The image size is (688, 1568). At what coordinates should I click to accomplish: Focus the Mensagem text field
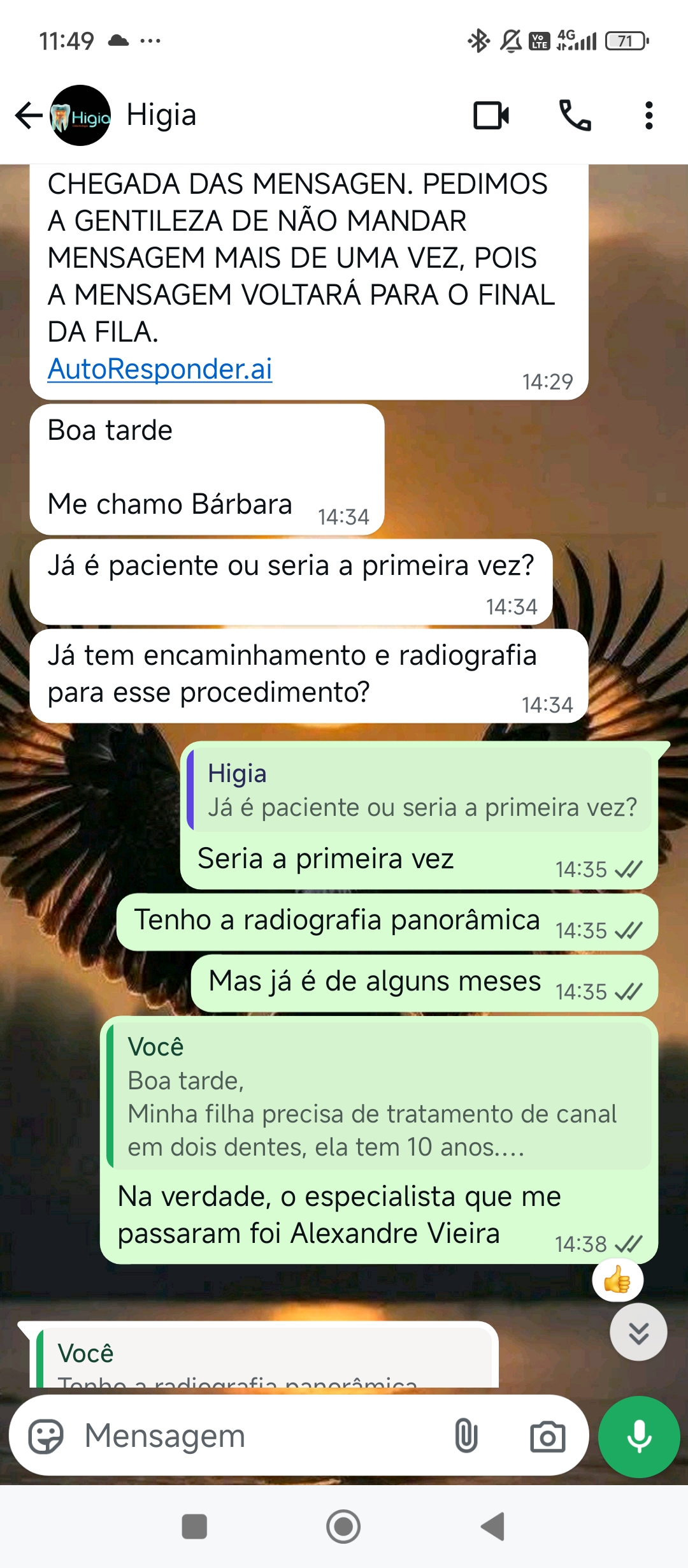pos(255,1437)
